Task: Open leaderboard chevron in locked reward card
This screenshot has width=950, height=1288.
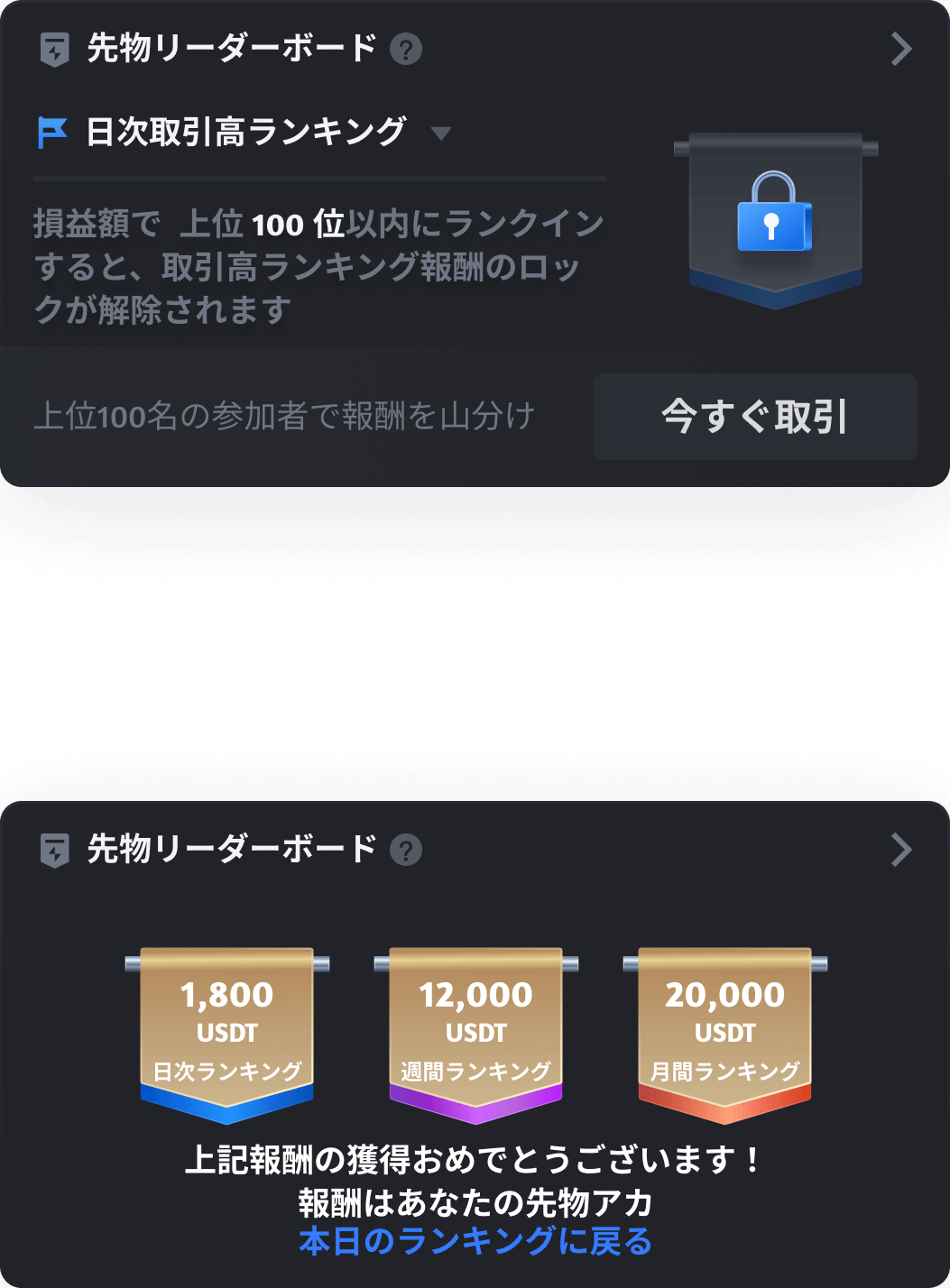Action: [900, 49]
